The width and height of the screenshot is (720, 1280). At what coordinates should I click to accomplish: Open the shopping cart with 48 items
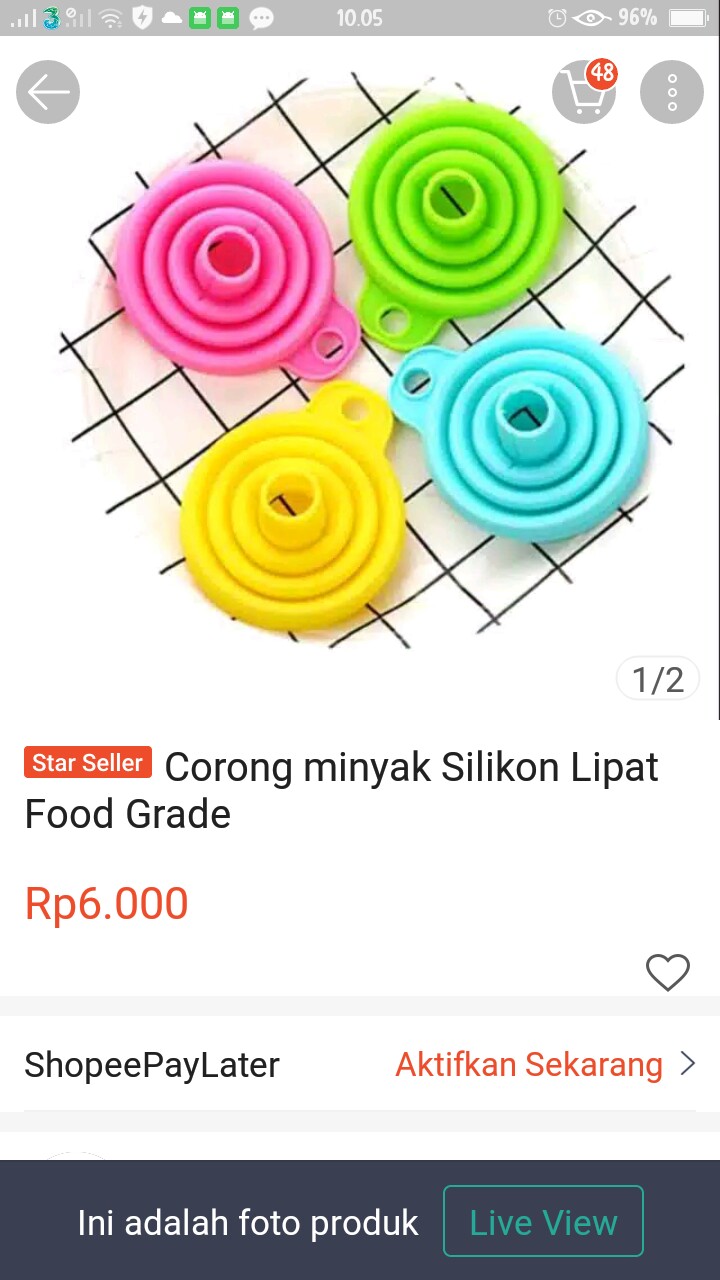tap(584, 91)
